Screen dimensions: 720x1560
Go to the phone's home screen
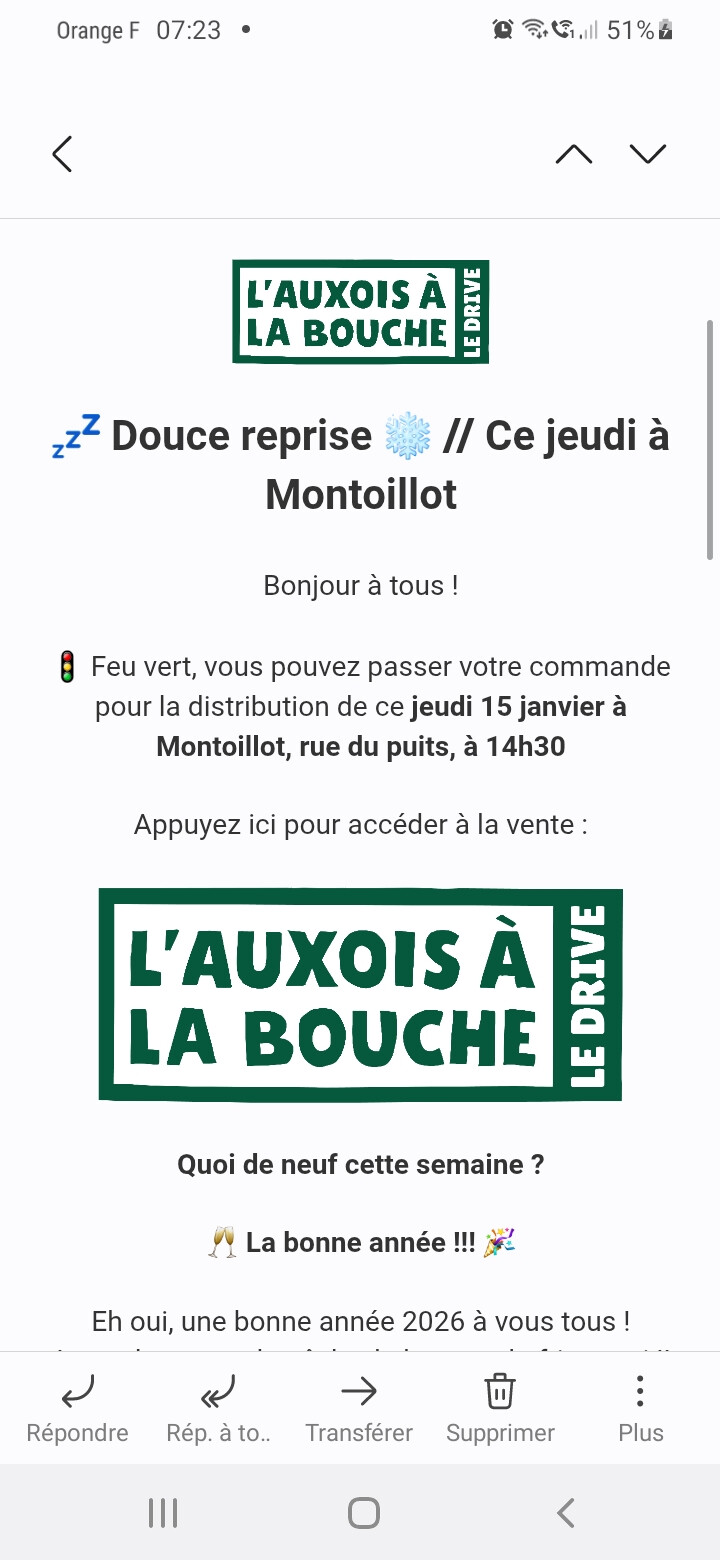(364, 1513)
